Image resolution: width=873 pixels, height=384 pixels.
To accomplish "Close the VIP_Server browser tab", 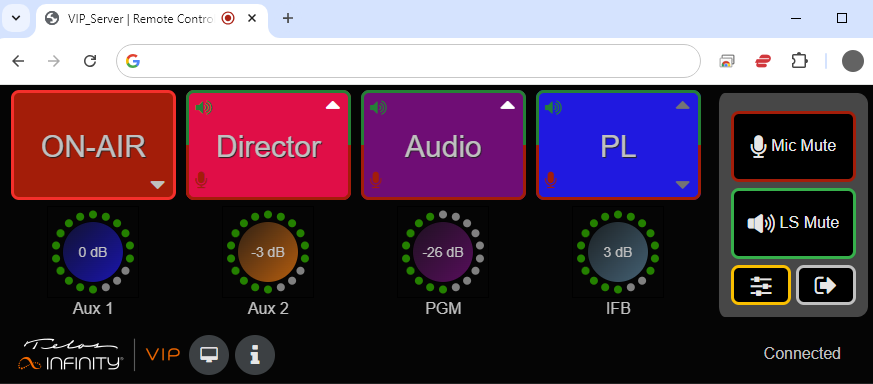I will pyautogui.click(x=252, y=18).
